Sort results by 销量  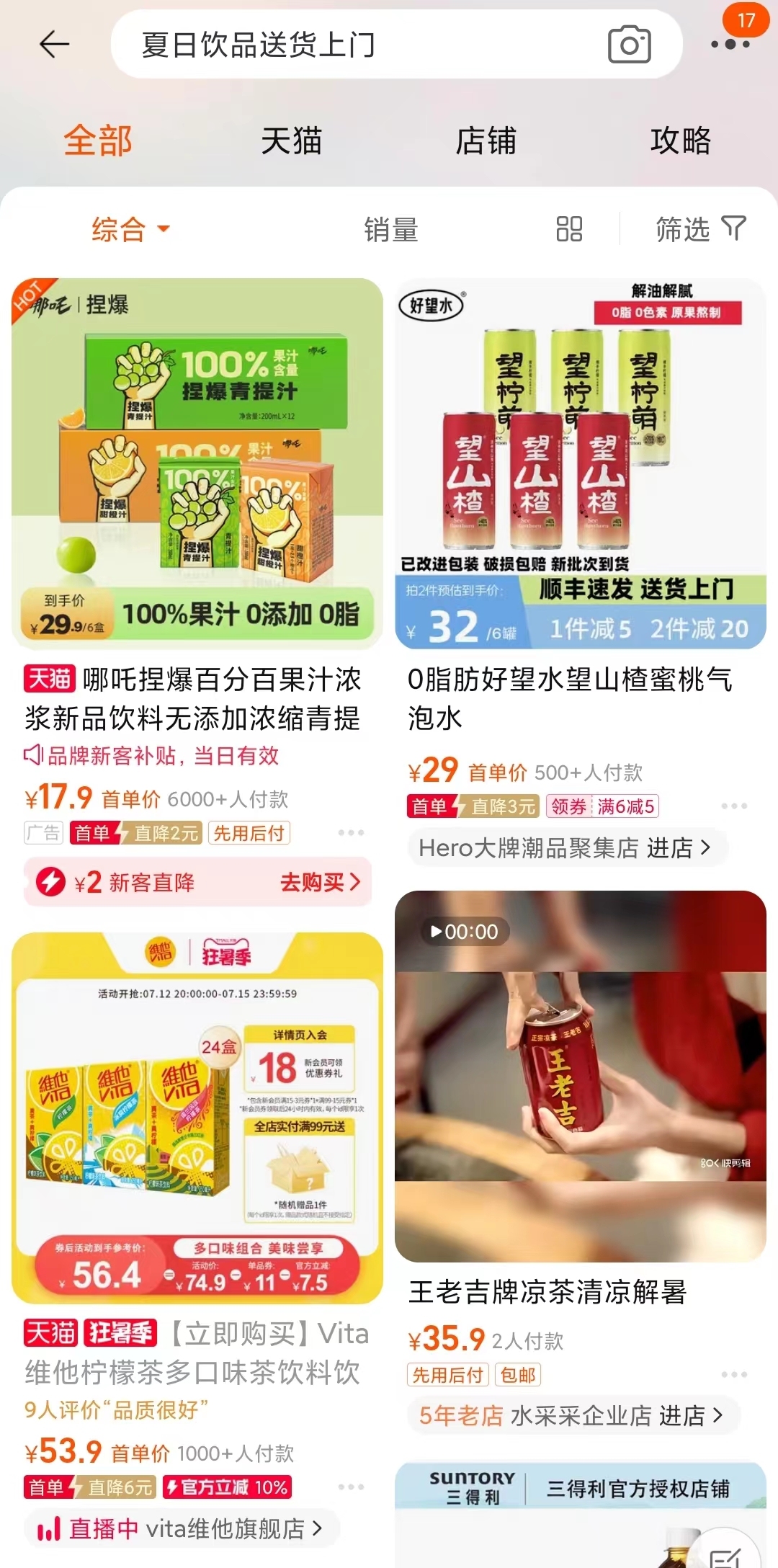point(390,230)
